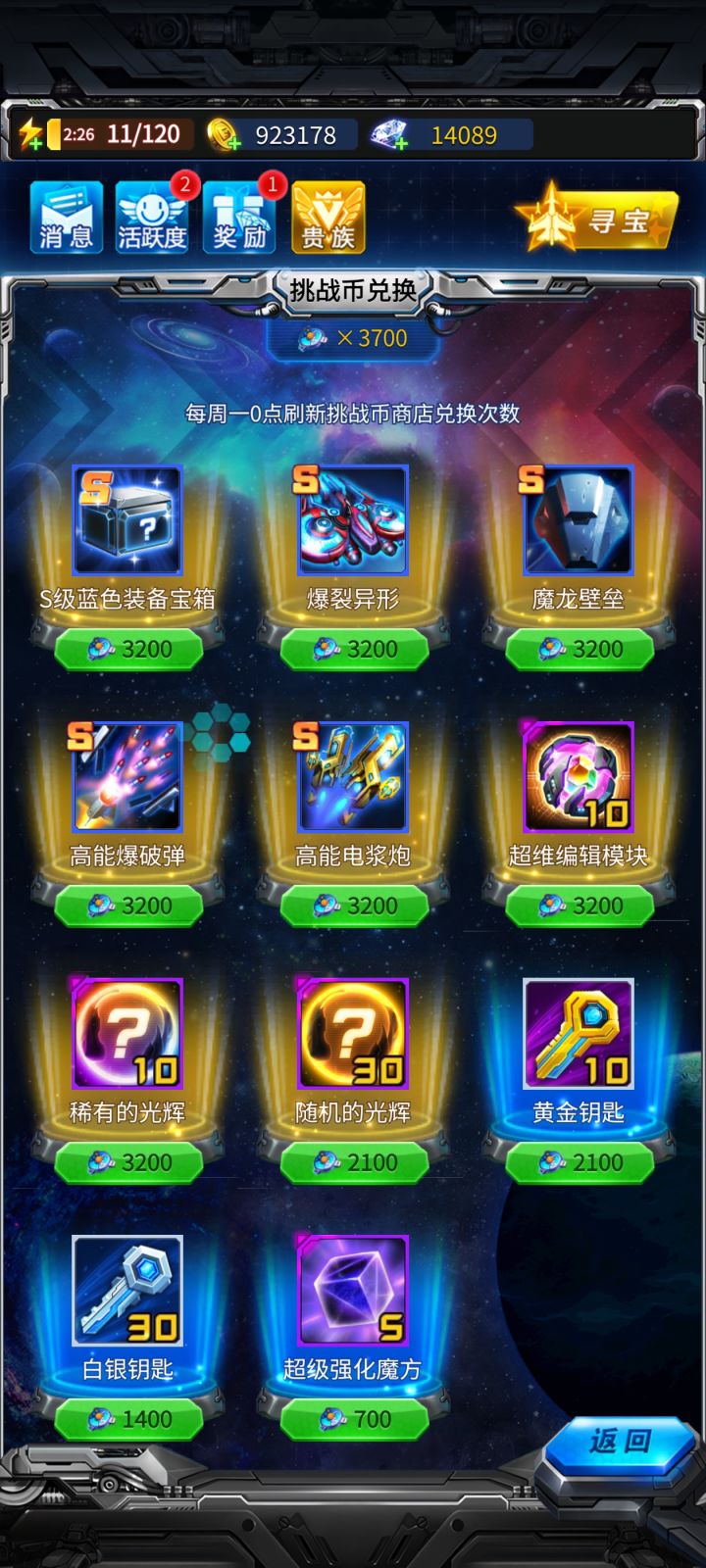Buy 随机的光辉 for 2100 coins
Screen dimensions: 706x1568
pyautogui.click(x=352, y=1162)
